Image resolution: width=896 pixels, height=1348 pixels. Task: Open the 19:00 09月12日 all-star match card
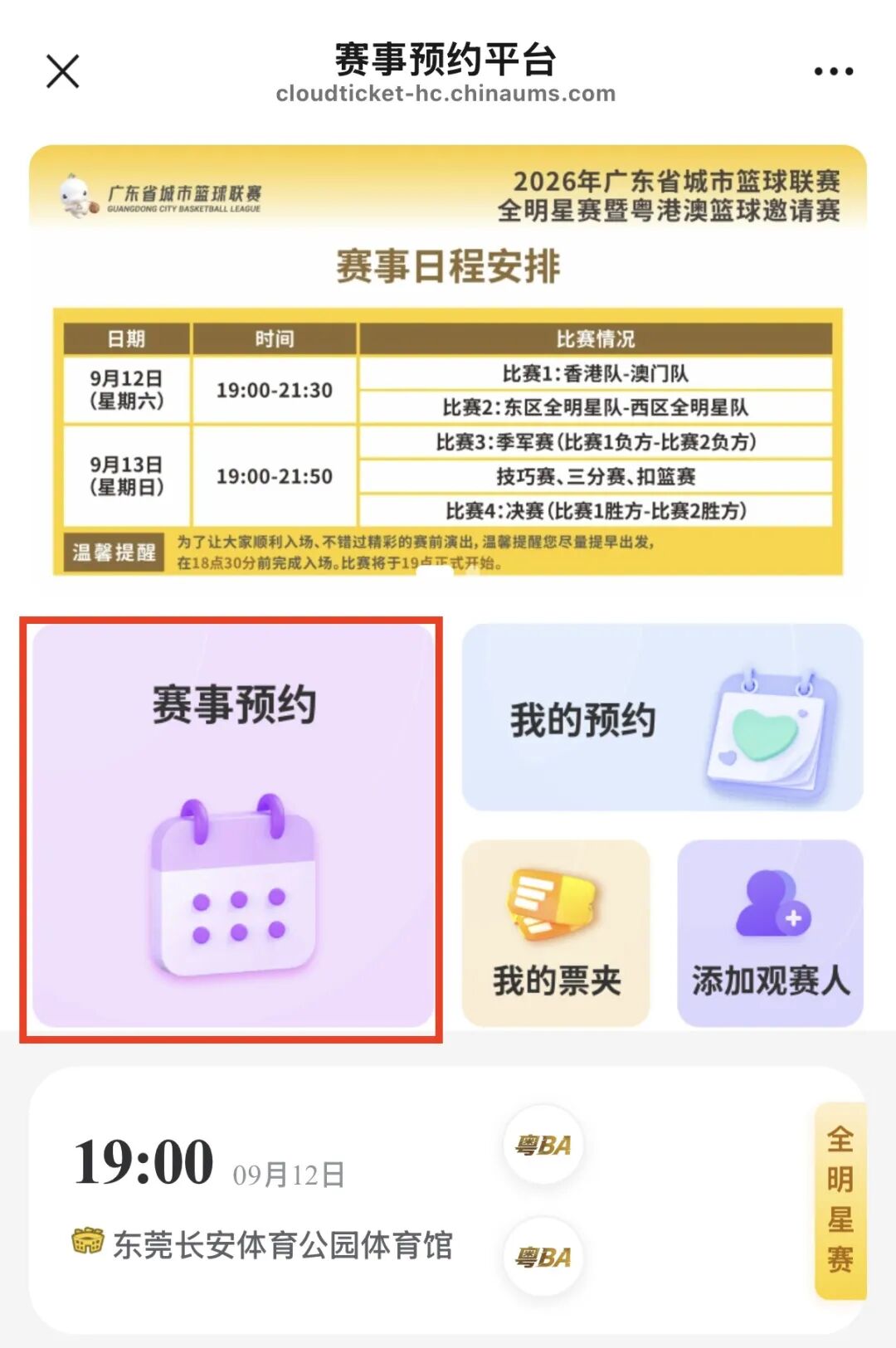coord(448,1200)
